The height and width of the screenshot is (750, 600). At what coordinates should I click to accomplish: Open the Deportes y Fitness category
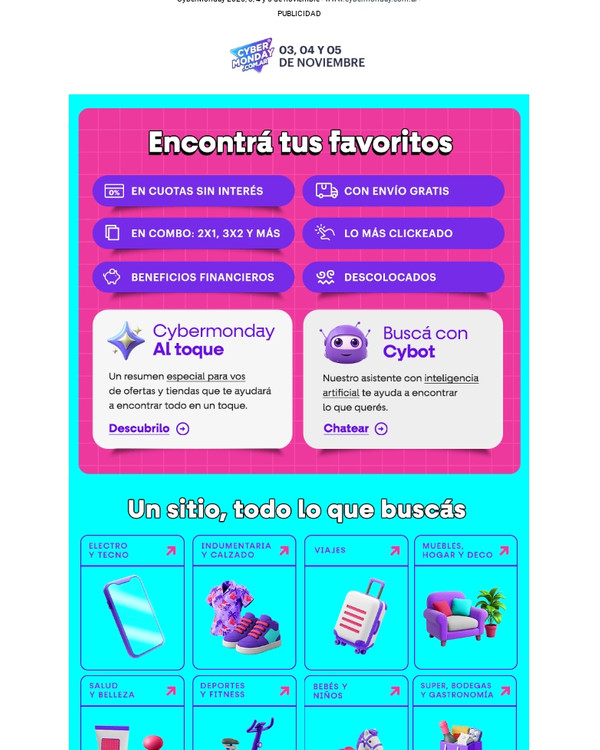pyautogui.click(x=244, y=712)
